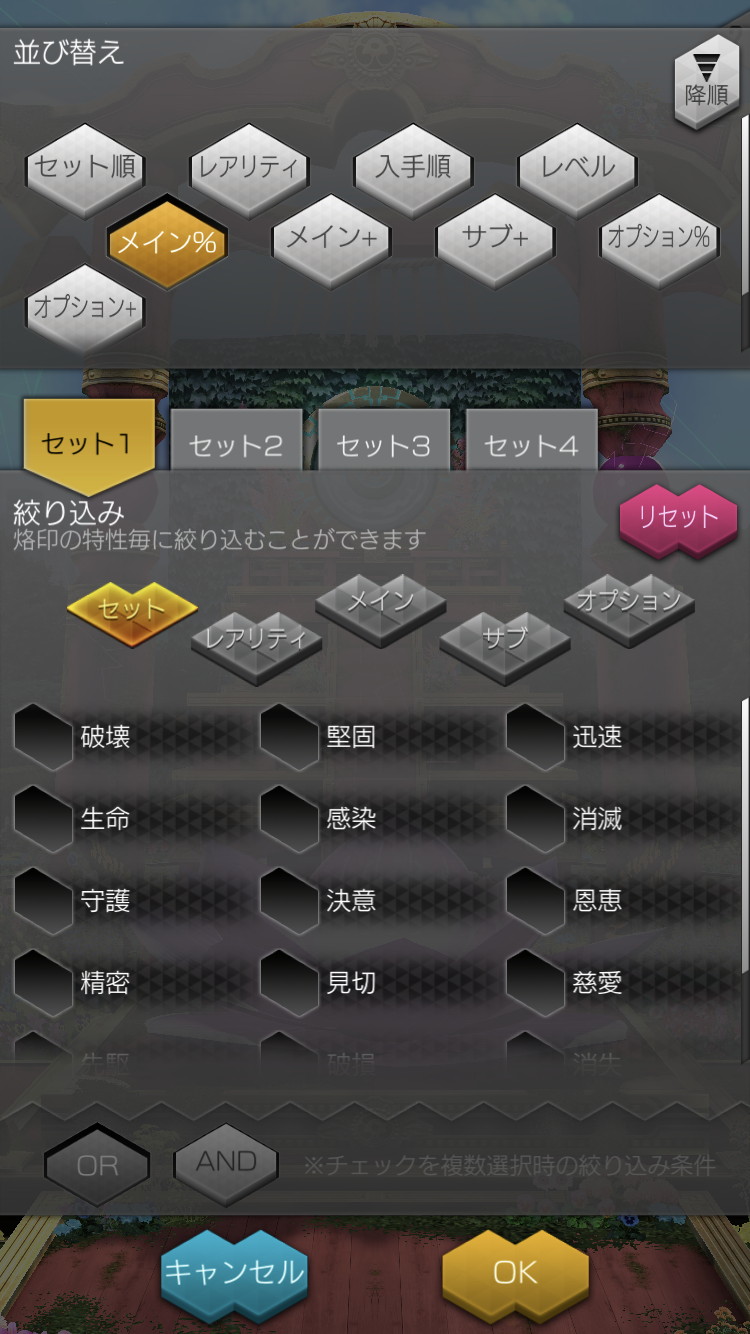Tap the リセット button

coord(679,518)
